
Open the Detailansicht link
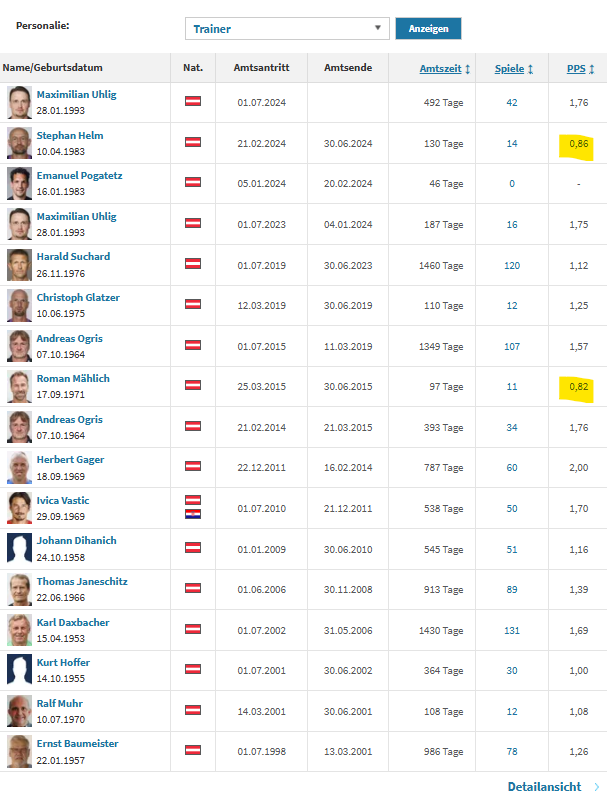click(544, 787)
